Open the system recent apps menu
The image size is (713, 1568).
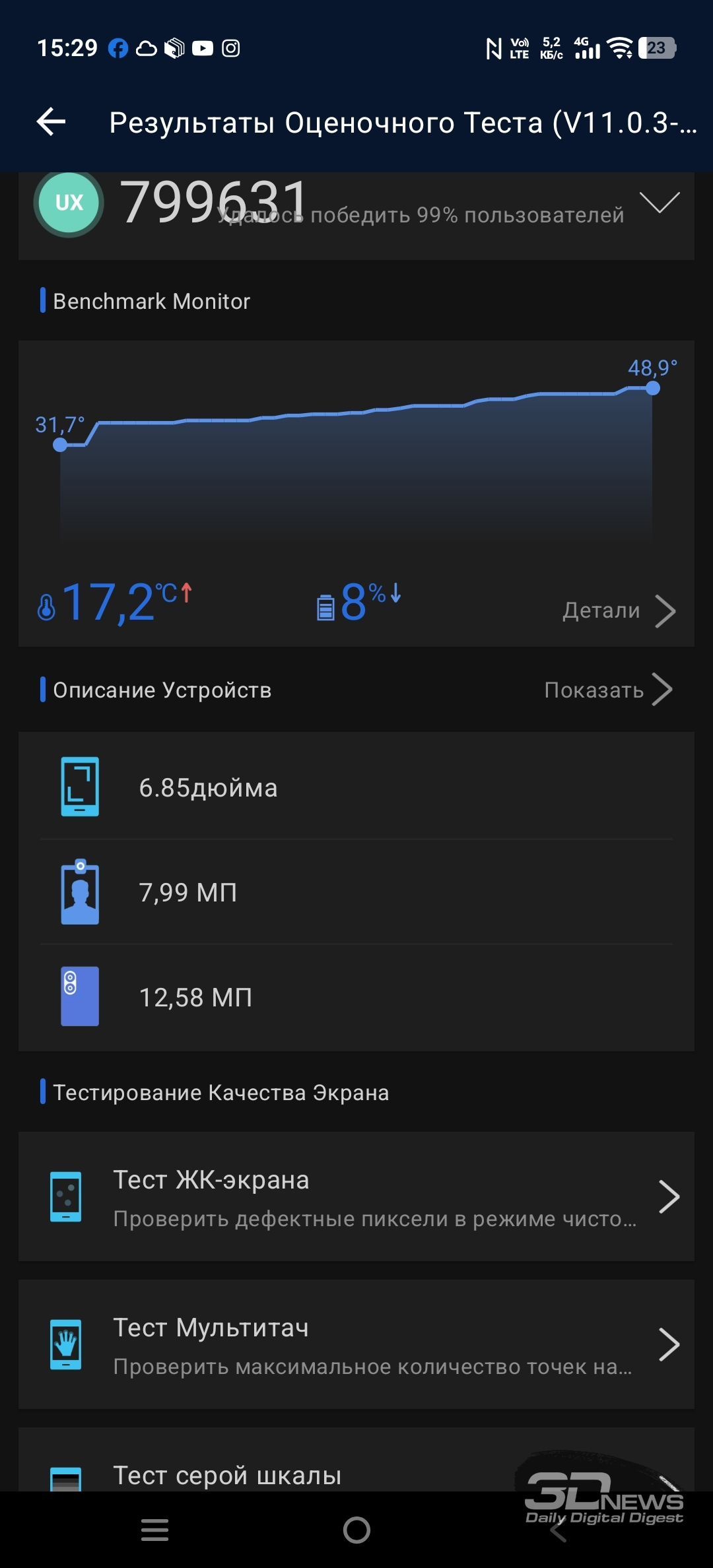tap(155, 1530)
